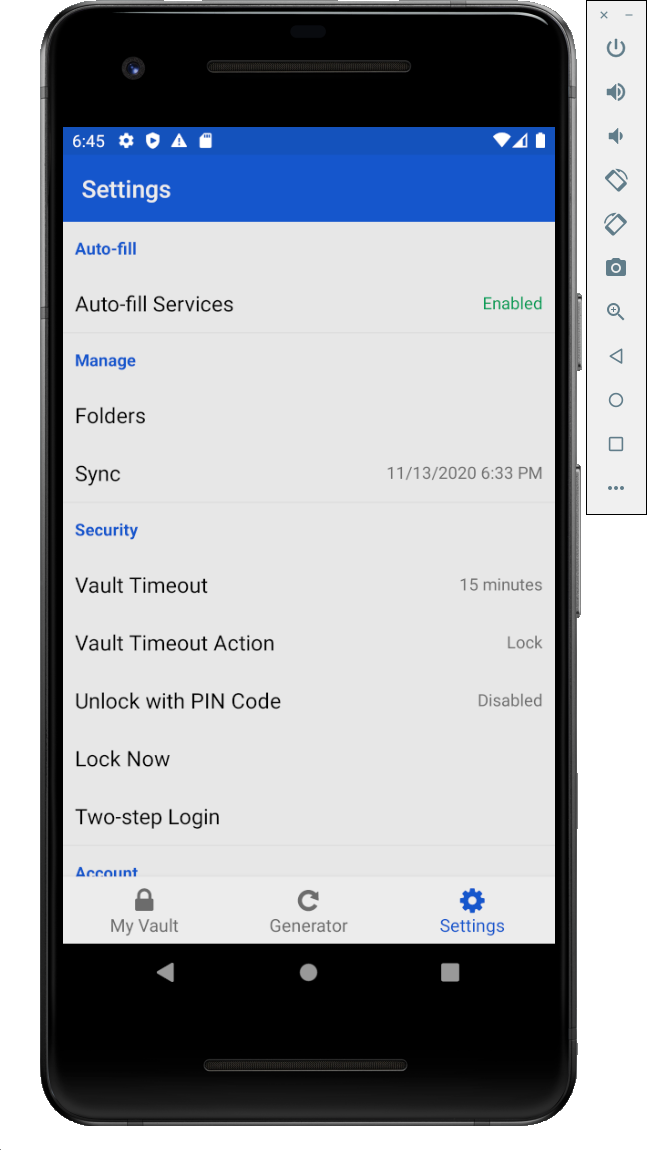The width and height of the screenshot is (647, 1151).
Task: Open the Folders row
Action: [x=308, y=416]
